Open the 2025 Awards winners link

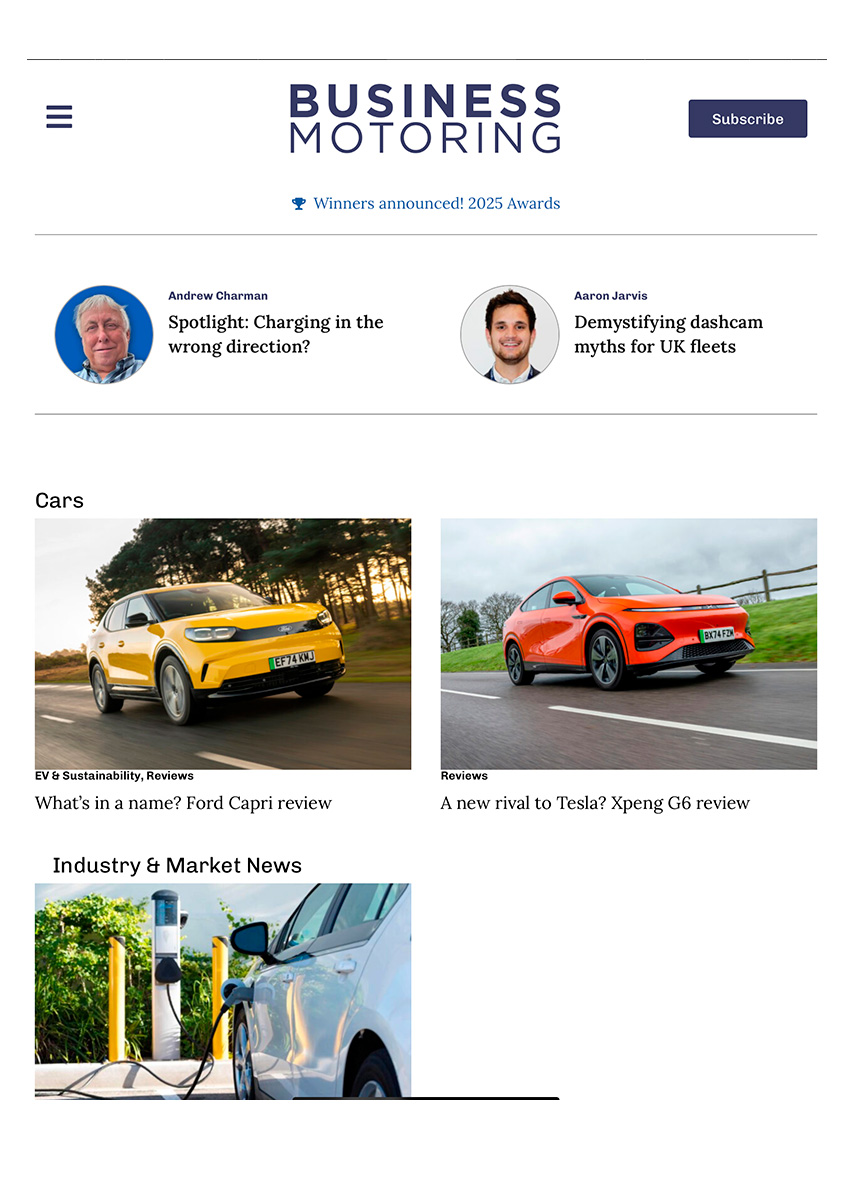coord(426,203)
